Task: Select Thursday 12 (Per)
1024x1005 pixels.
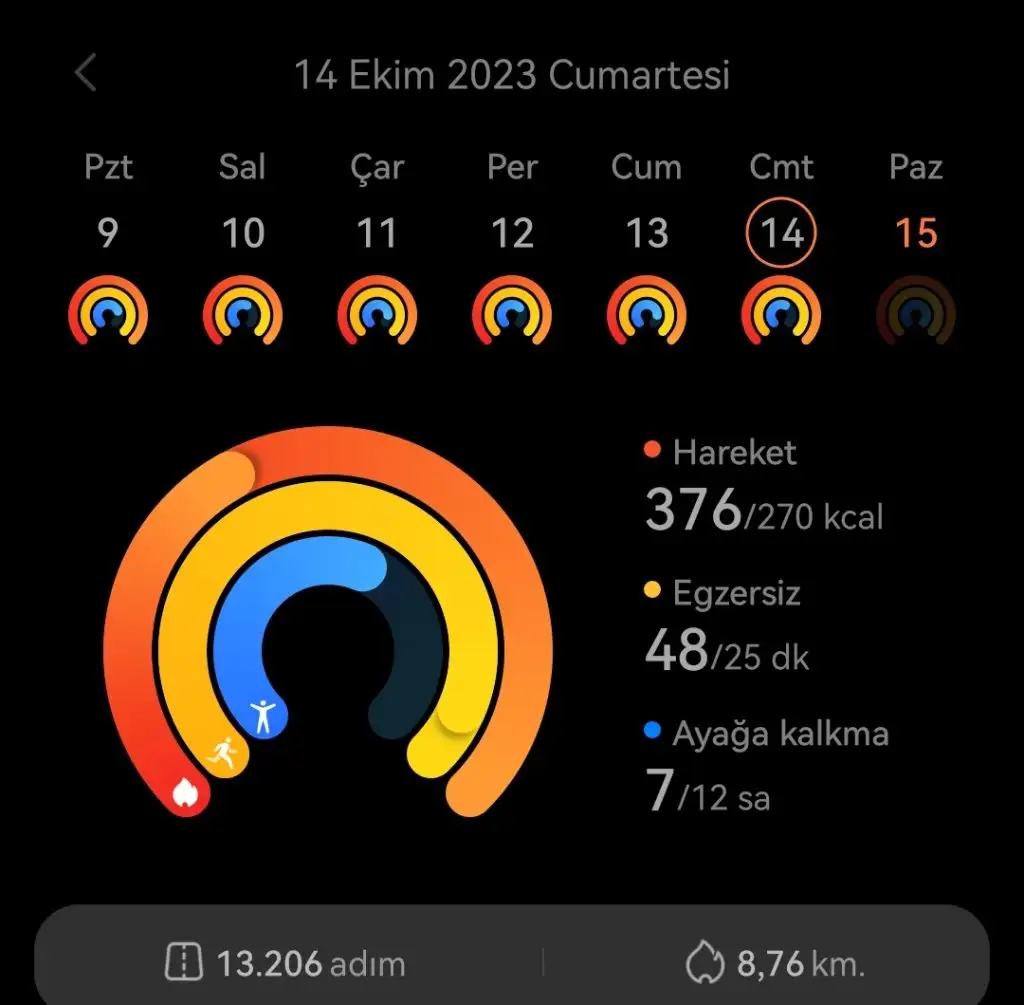Action: pyautogui.click(x=512, y=234)
